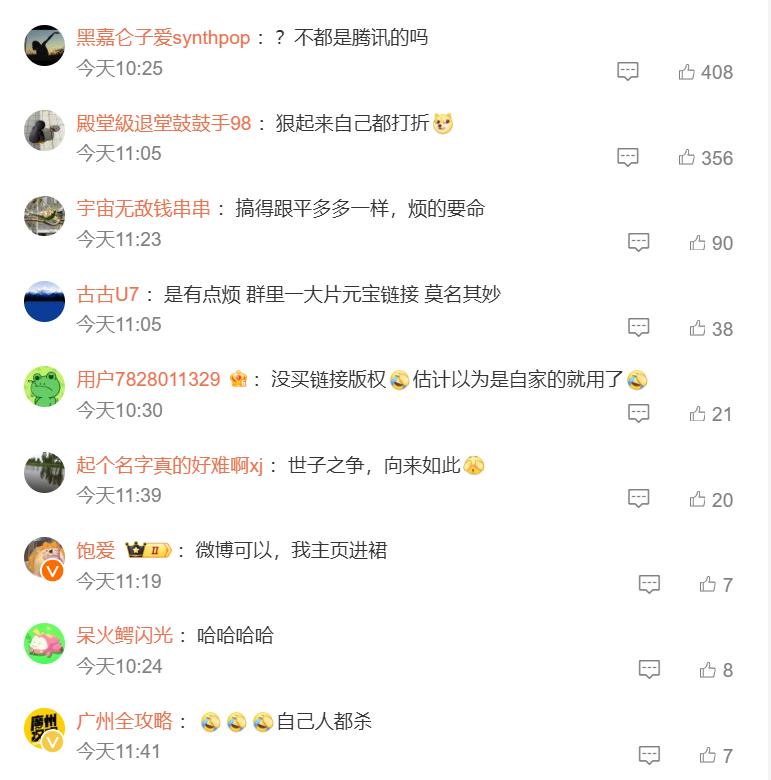The image size is (771, 780).
Task: Like 用户7828011329's comment
Action: 698,414
